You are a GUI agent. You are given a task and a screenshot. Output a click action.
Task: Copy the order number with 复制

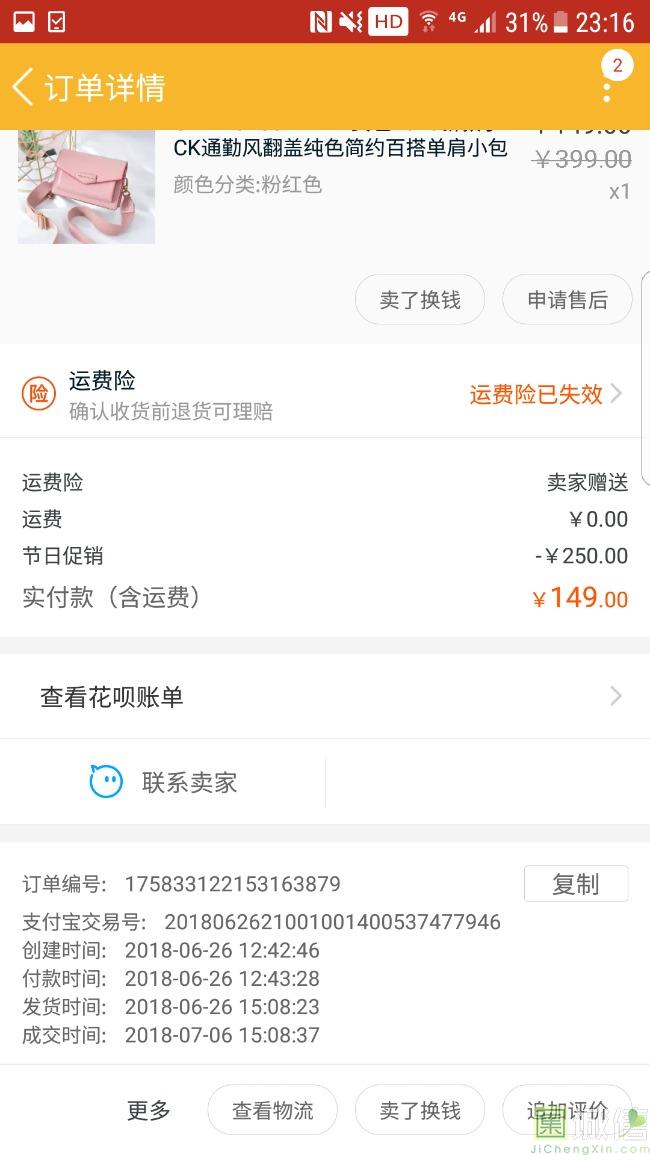pyautogui.click(x=576, y=884)
